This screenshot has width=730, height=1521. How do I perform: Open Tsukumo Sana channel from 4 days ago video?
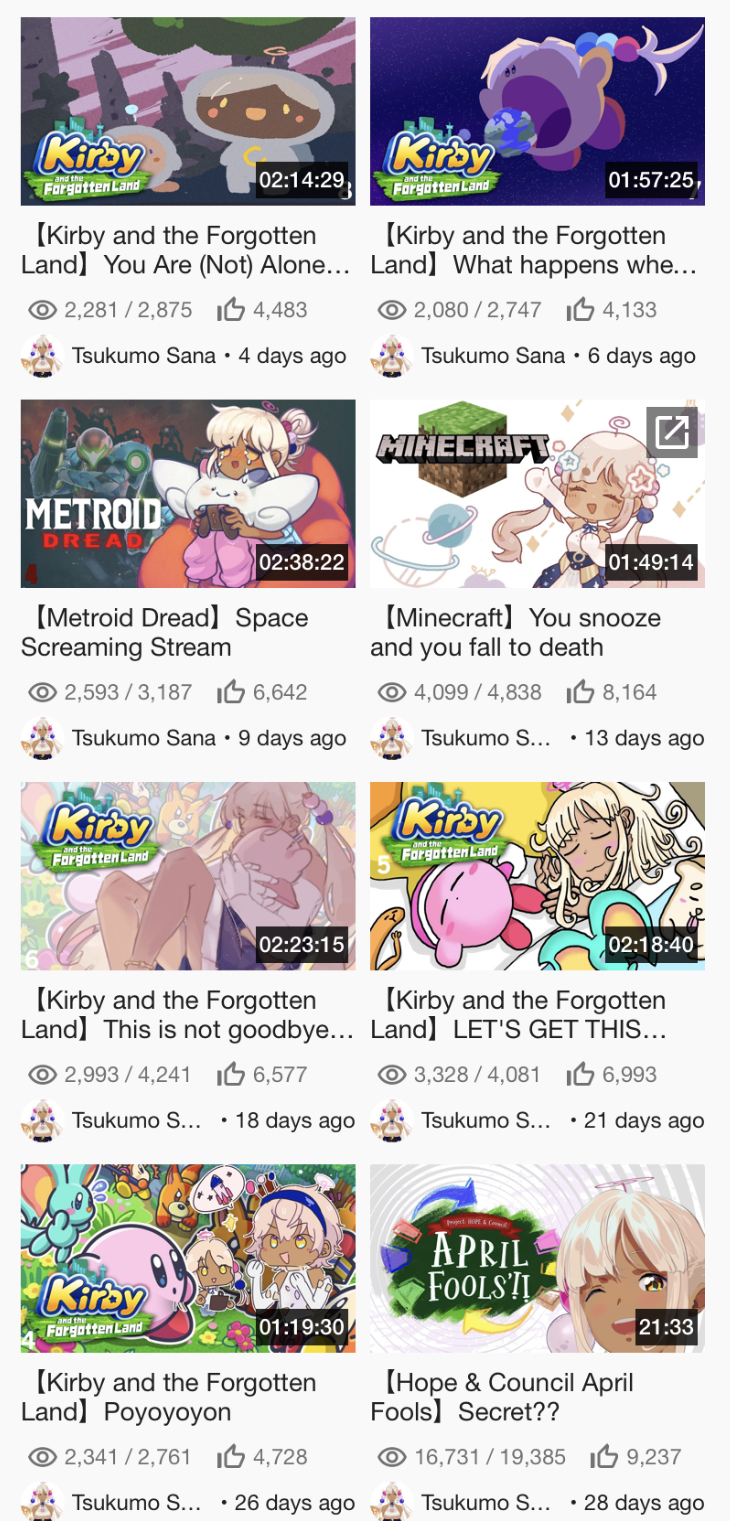point(144,356)
